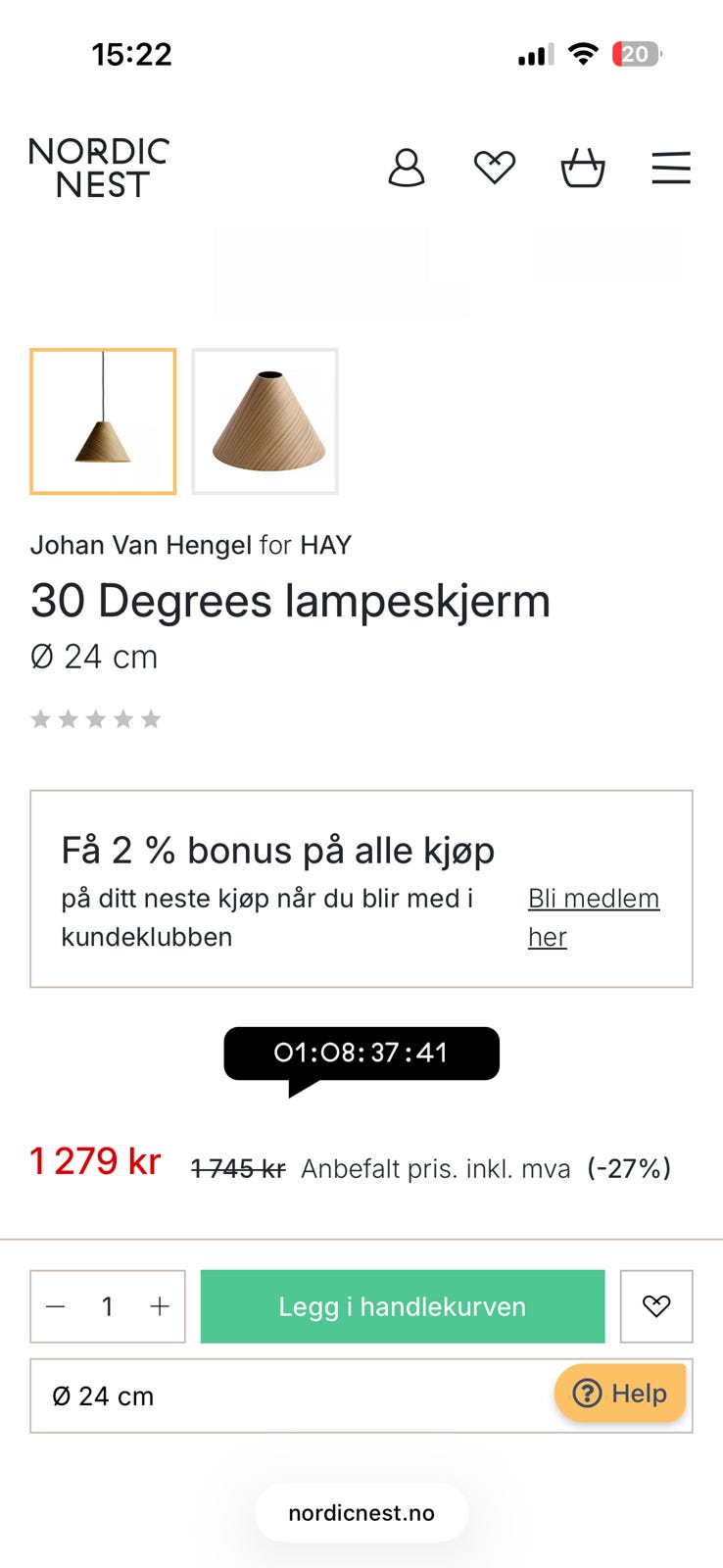Select the highlighted hanging lamp thumbnail
The height and width of the screenshot is (1568, 723).
click(x=102, y=420)
